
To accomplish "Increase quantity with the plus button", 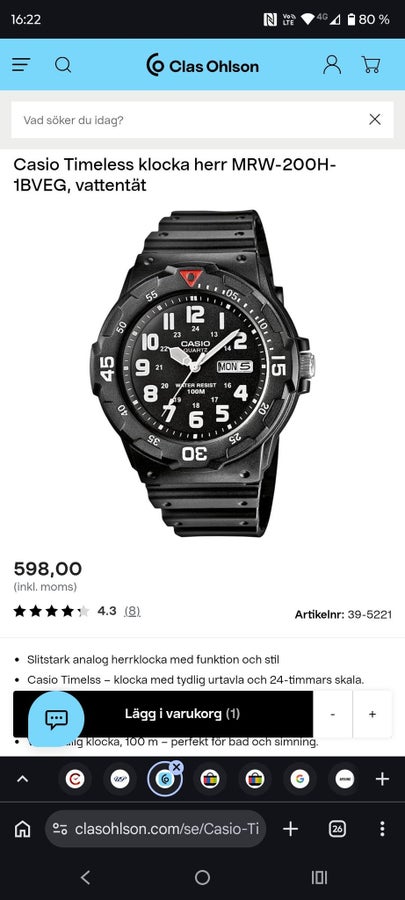I will pyautogui.click(x=372, y=714).
